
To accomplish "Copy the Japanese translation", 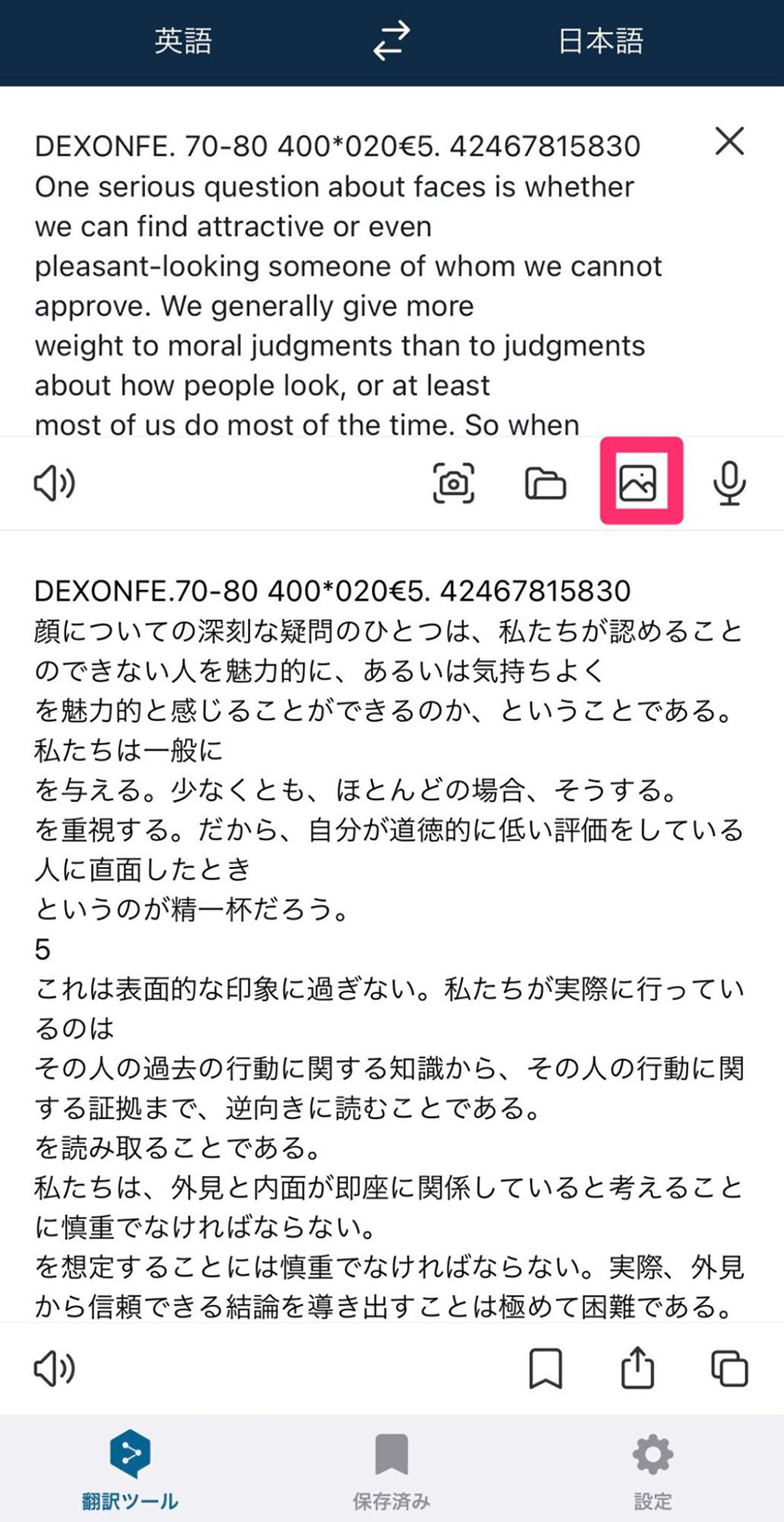I will (x=730, y=1368).
